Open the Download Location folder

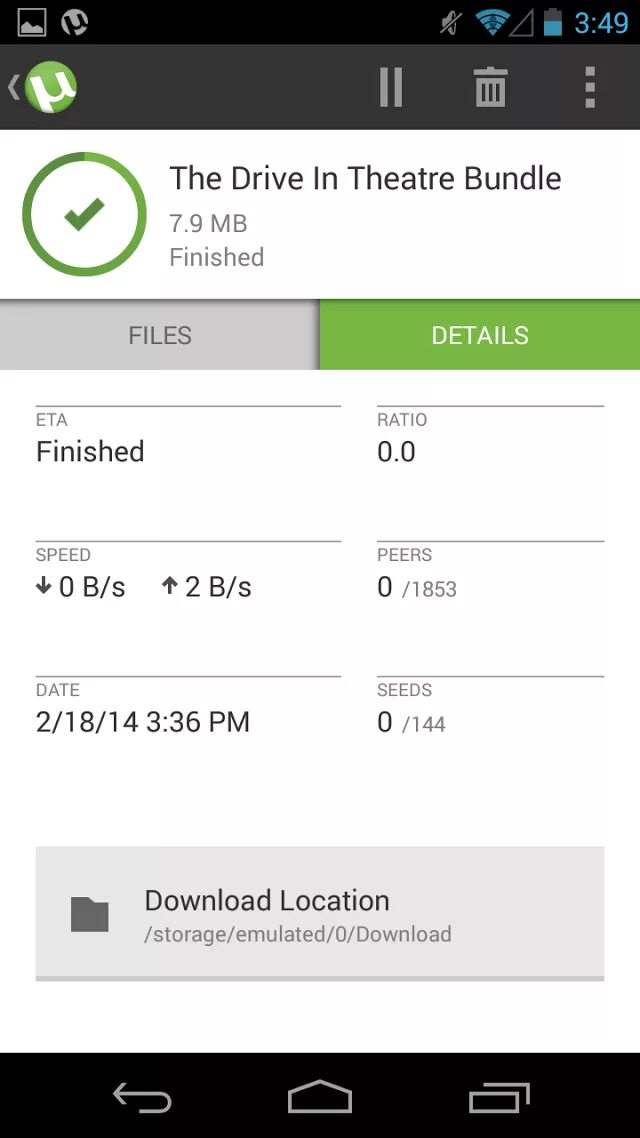pyautogui.click(x=320, y=914)
